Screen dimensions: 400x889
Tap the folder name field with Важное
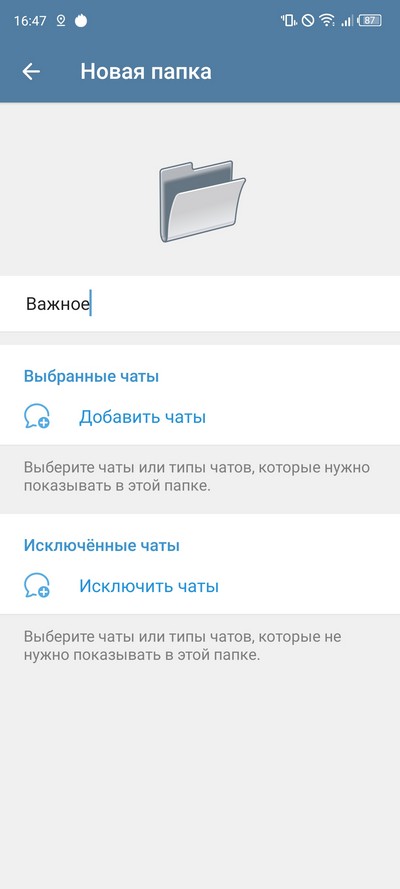point(200,304)
